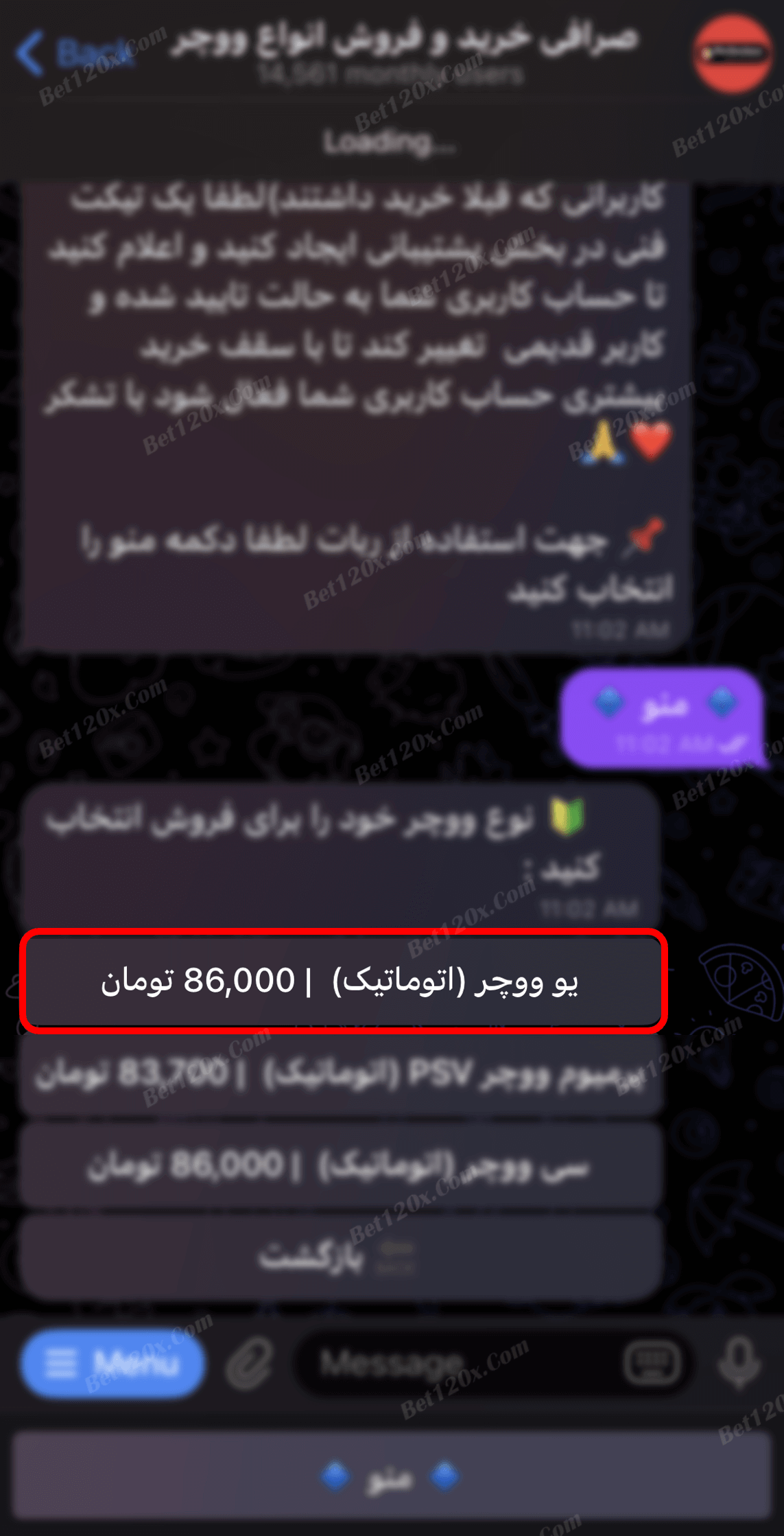This screenshot has height=1536, width=784.
Task: Go back to the chat list
Action: 72,54
